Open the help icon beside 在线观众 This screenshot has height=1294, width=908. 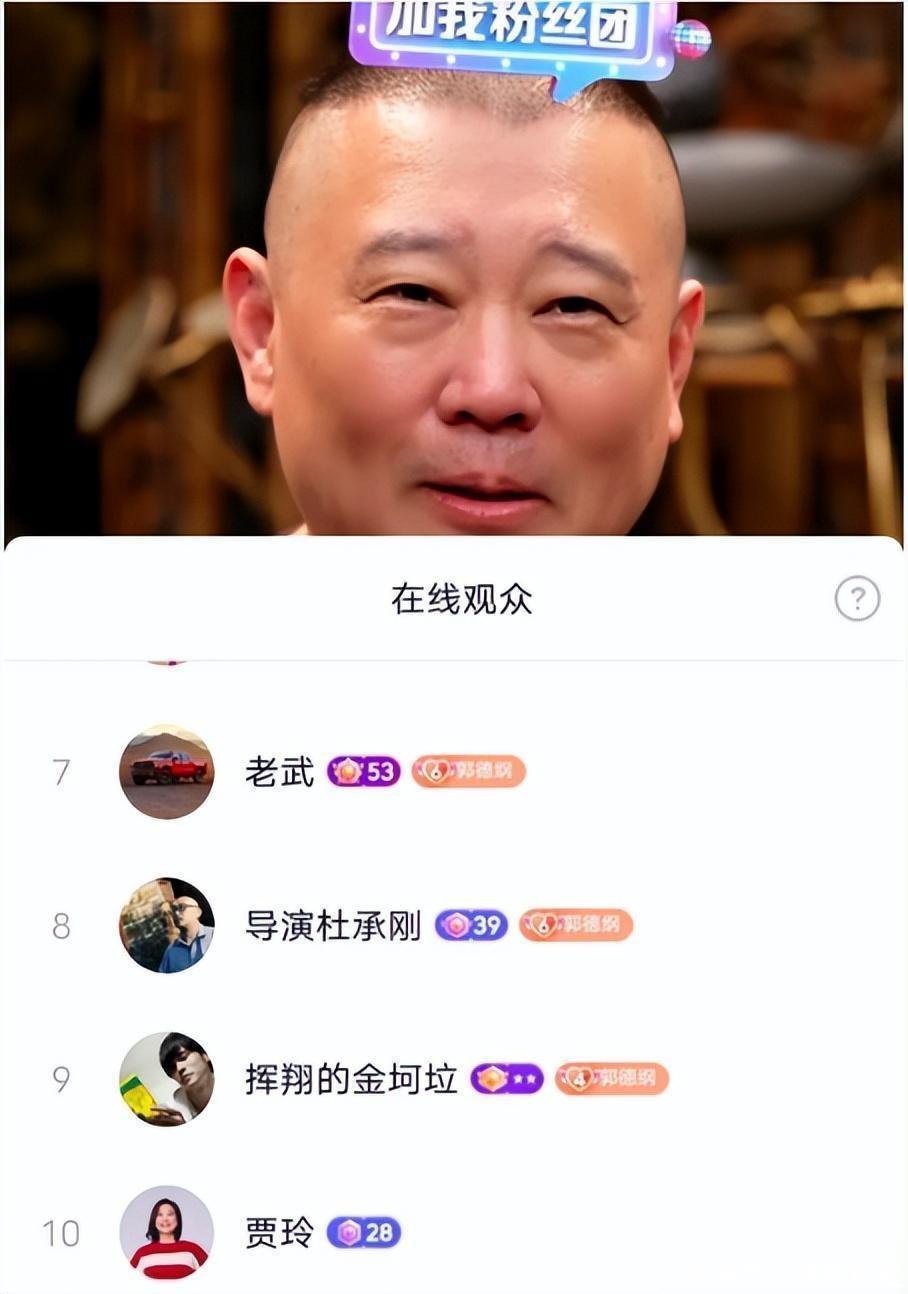click(x=857, y=599)
